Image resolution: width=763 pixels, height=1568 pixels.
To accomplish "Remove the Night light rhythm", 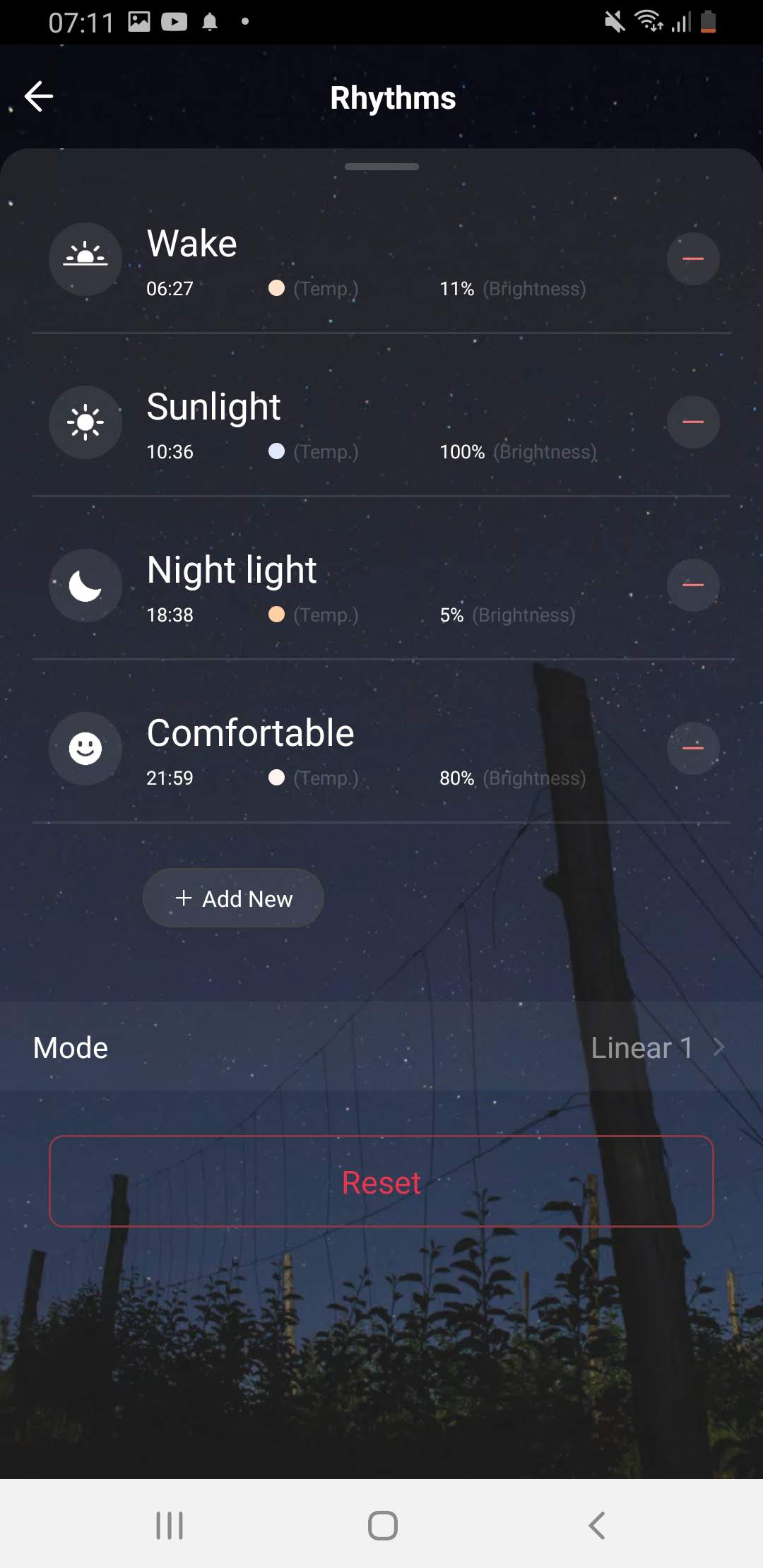I will point(693,585).
